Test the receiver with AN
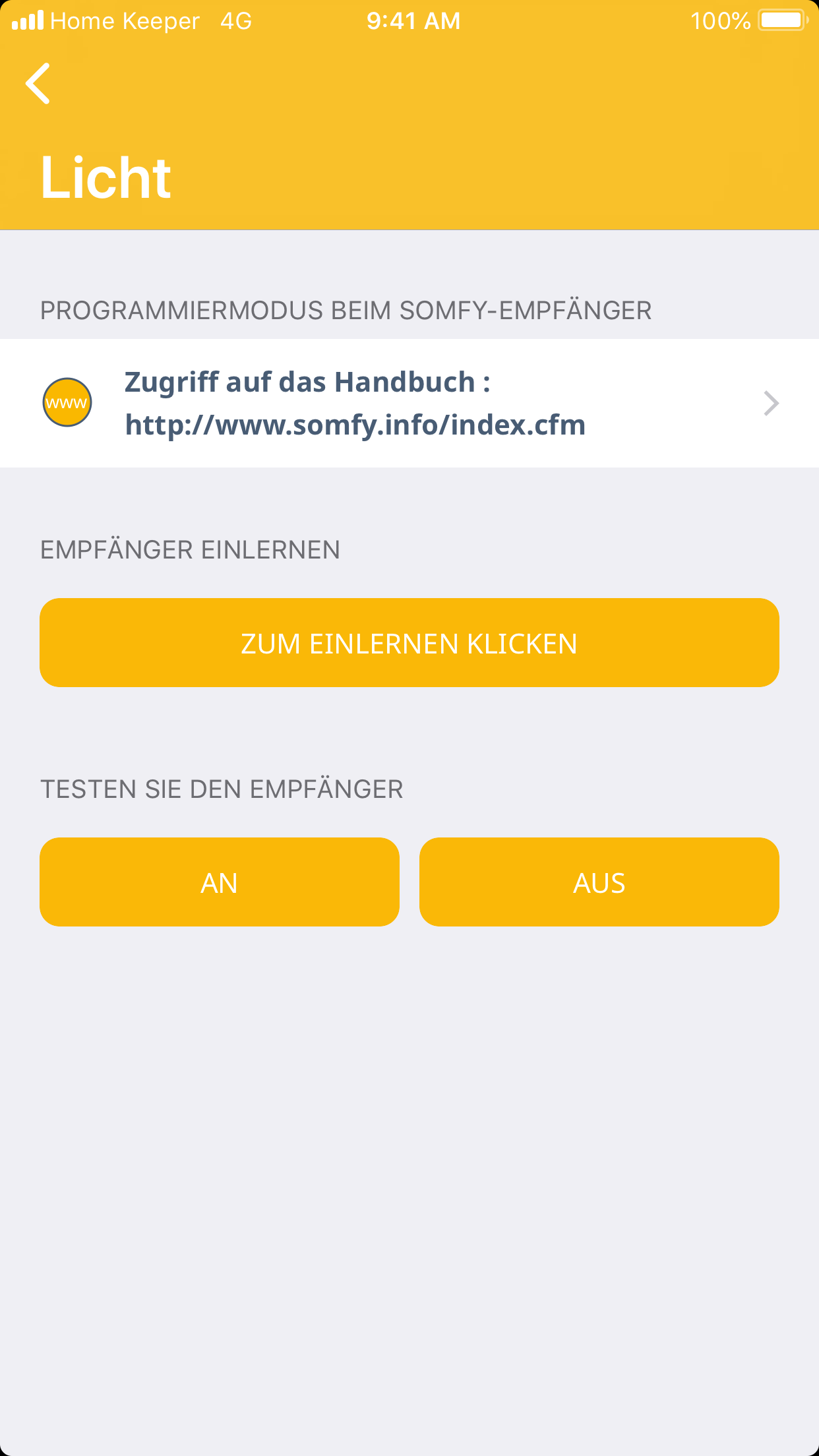The width and height of the screenshot is (819, 1456). click(x=220, y=882)
